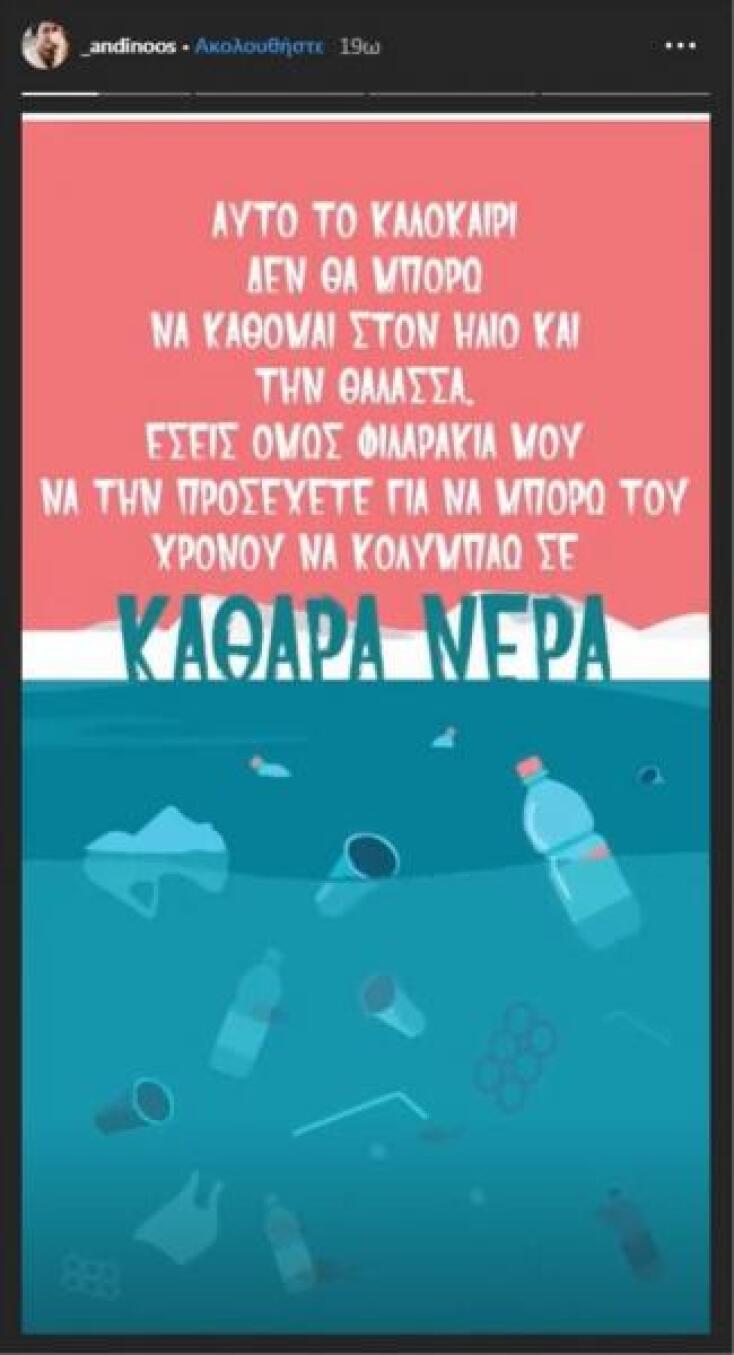Follow via the Ακολουθήστε link
The width and height of the screenshot is (734, 1355).
[x=259, y=46]
